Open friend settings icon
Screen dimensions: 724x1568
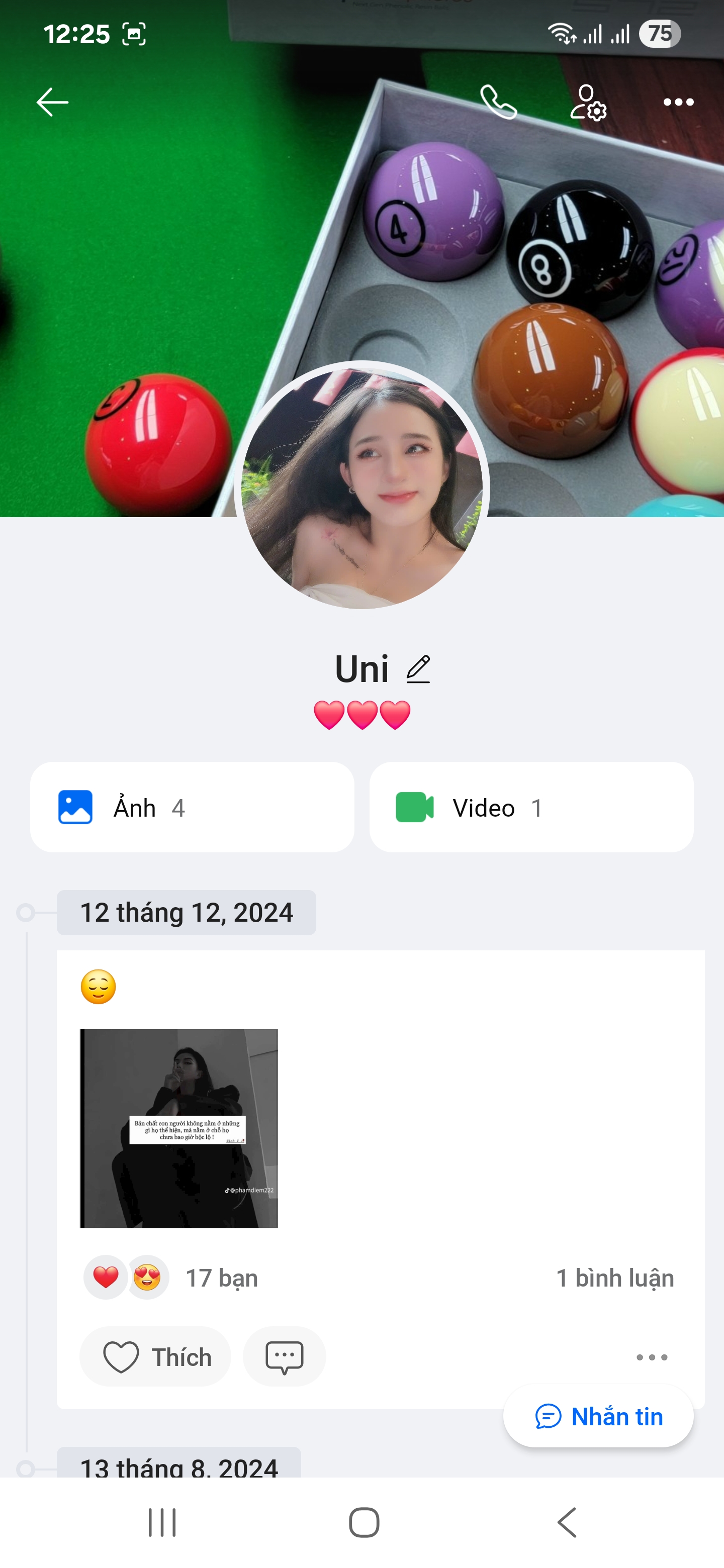pos(588,102)
